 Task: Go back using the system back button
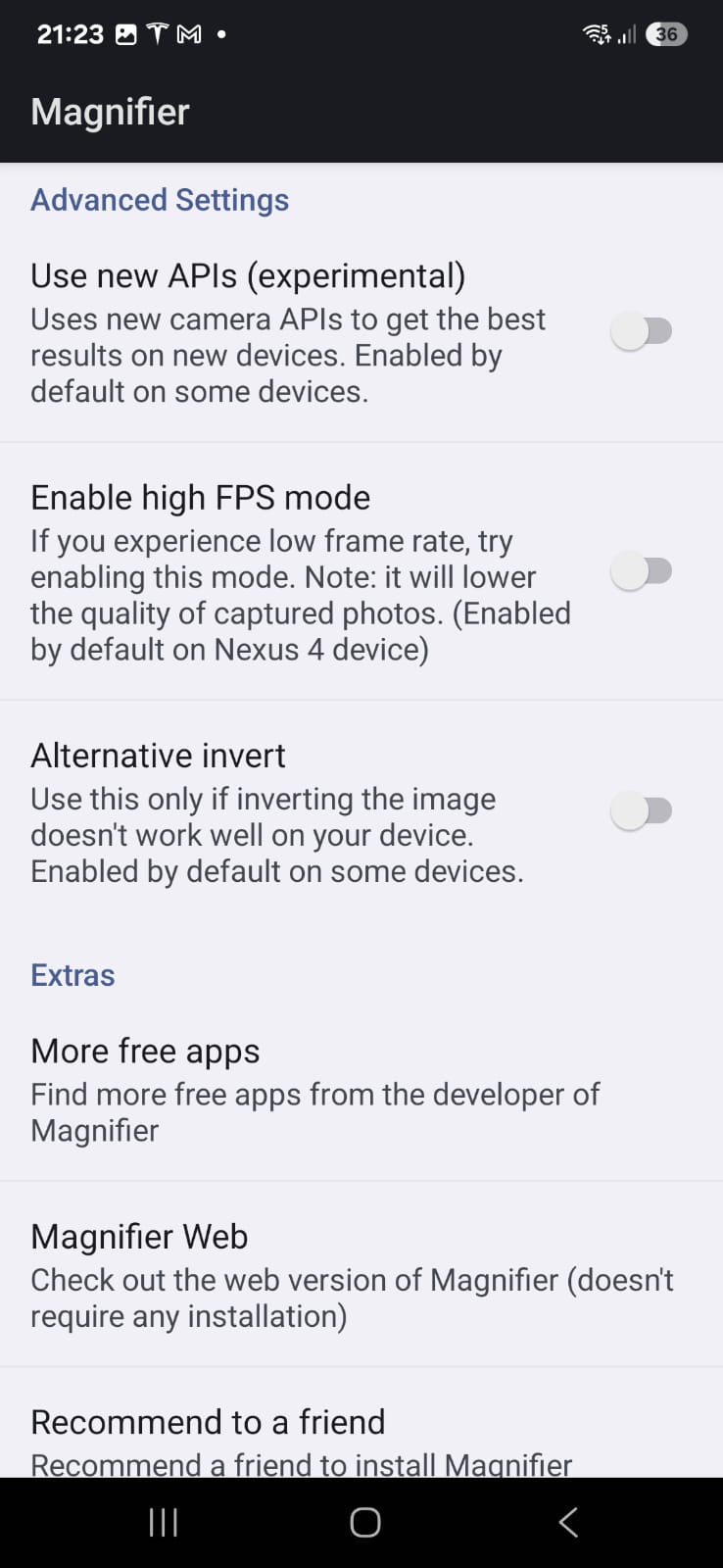click(568, 1522)
